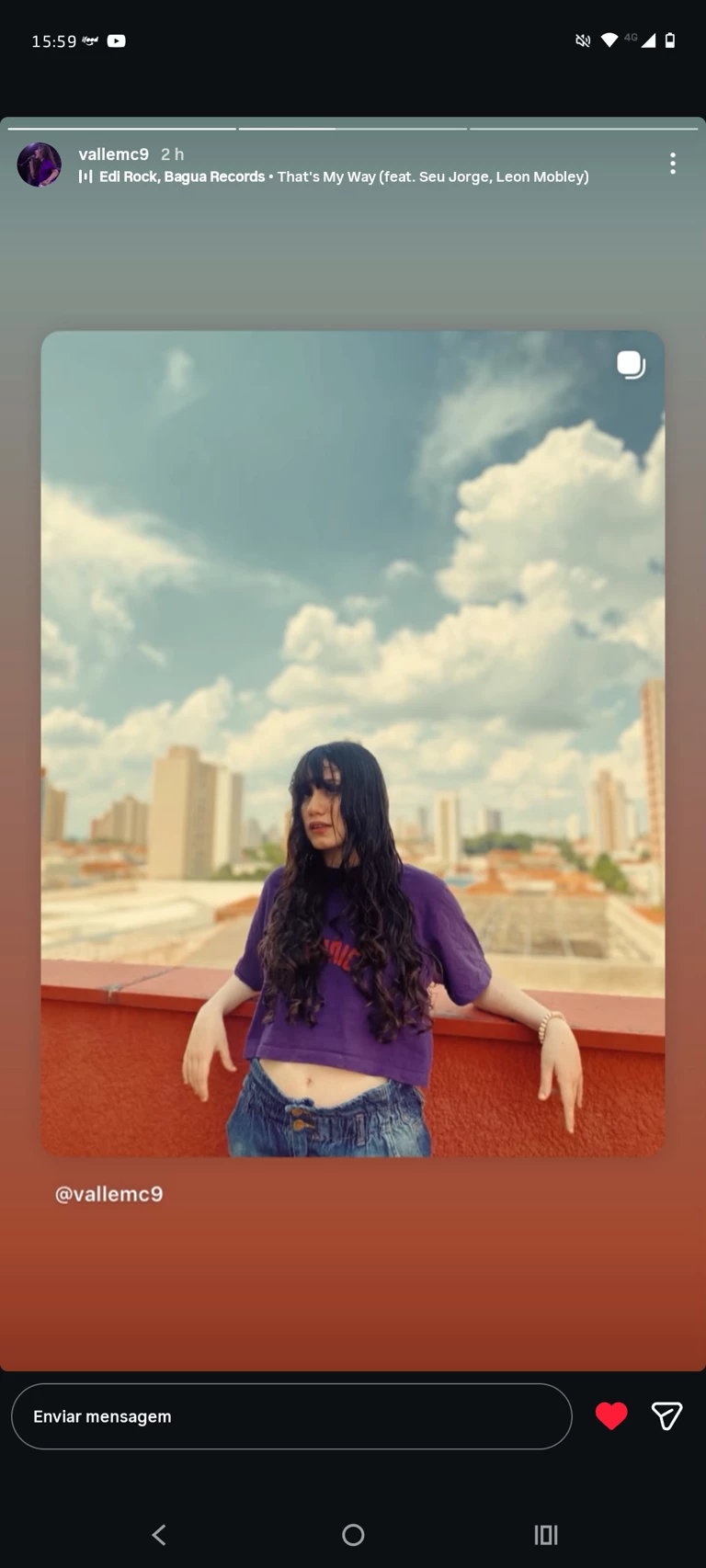Tap the @vallemc9 mention below the photo

tap(109, 1194)
